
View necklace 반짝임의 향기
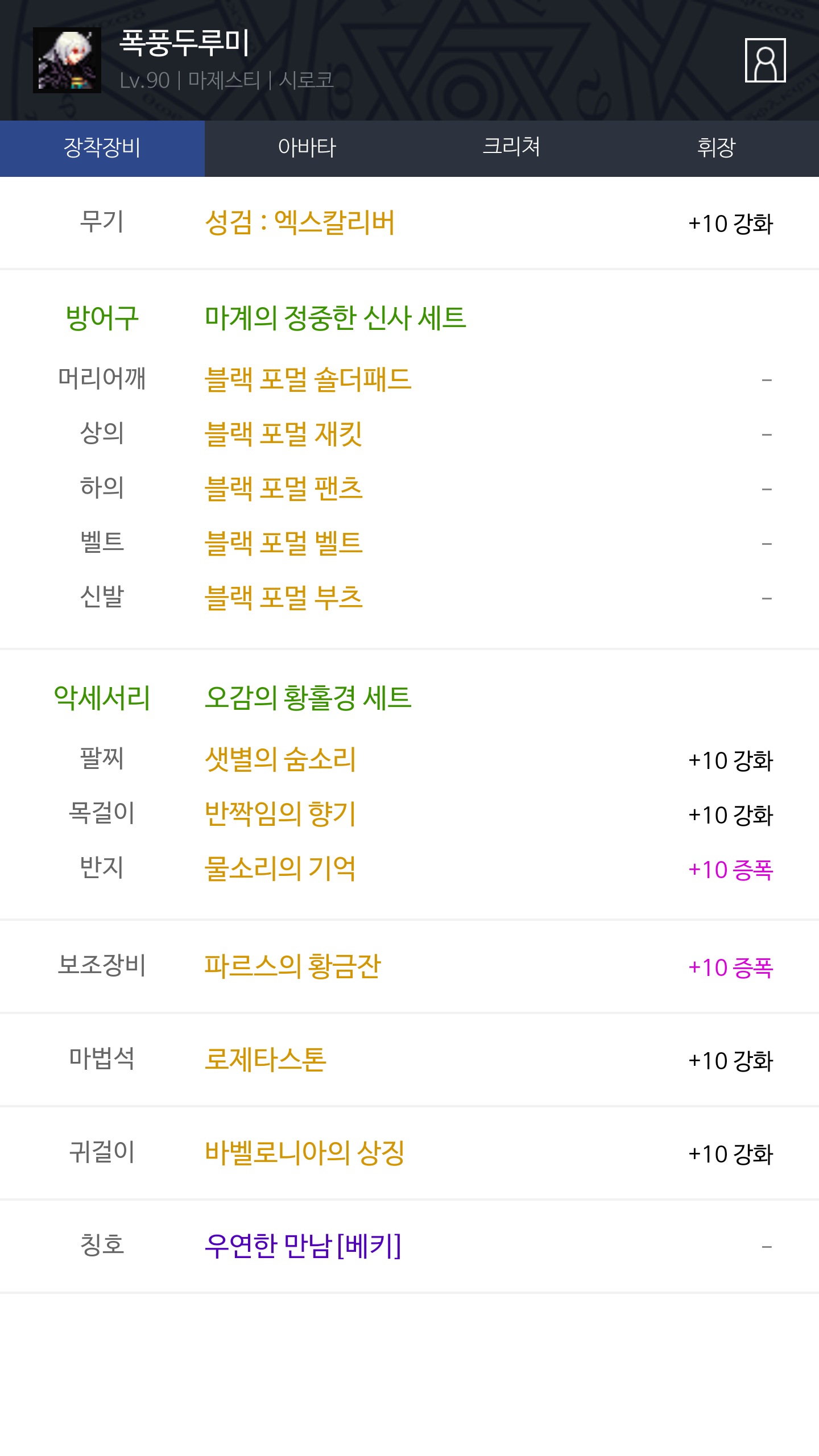[x=280, y=814]
